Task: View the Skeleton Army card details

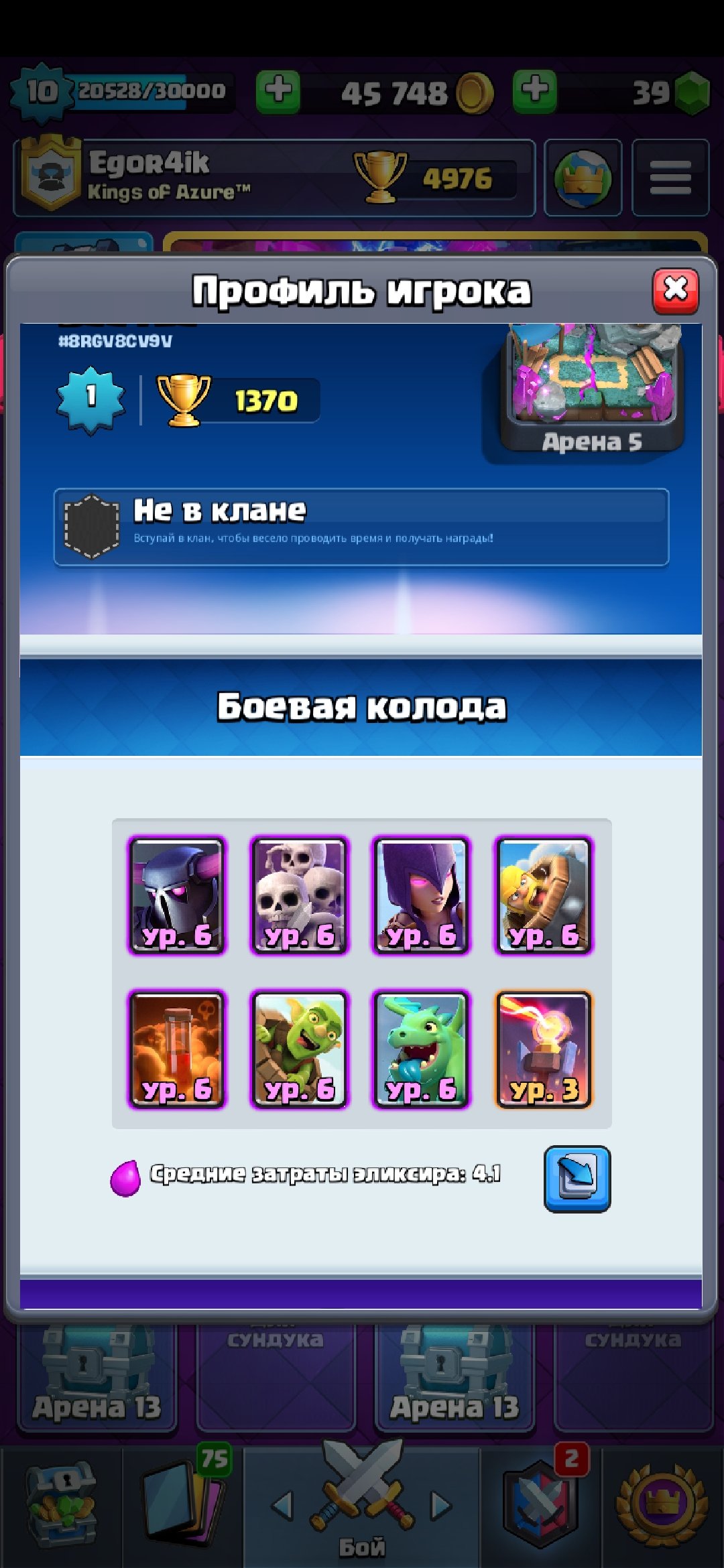Action: [299, 895]
